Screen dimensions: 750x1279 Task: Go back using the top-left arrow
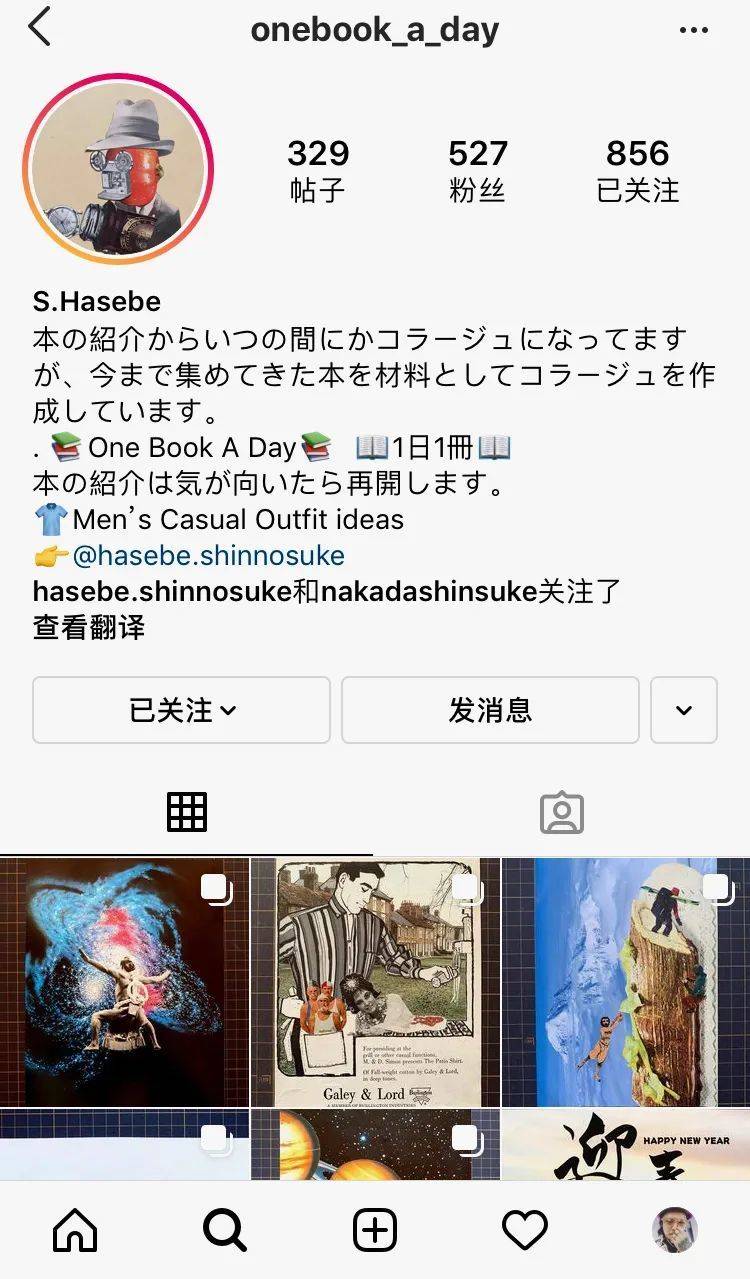click(40, 28)
